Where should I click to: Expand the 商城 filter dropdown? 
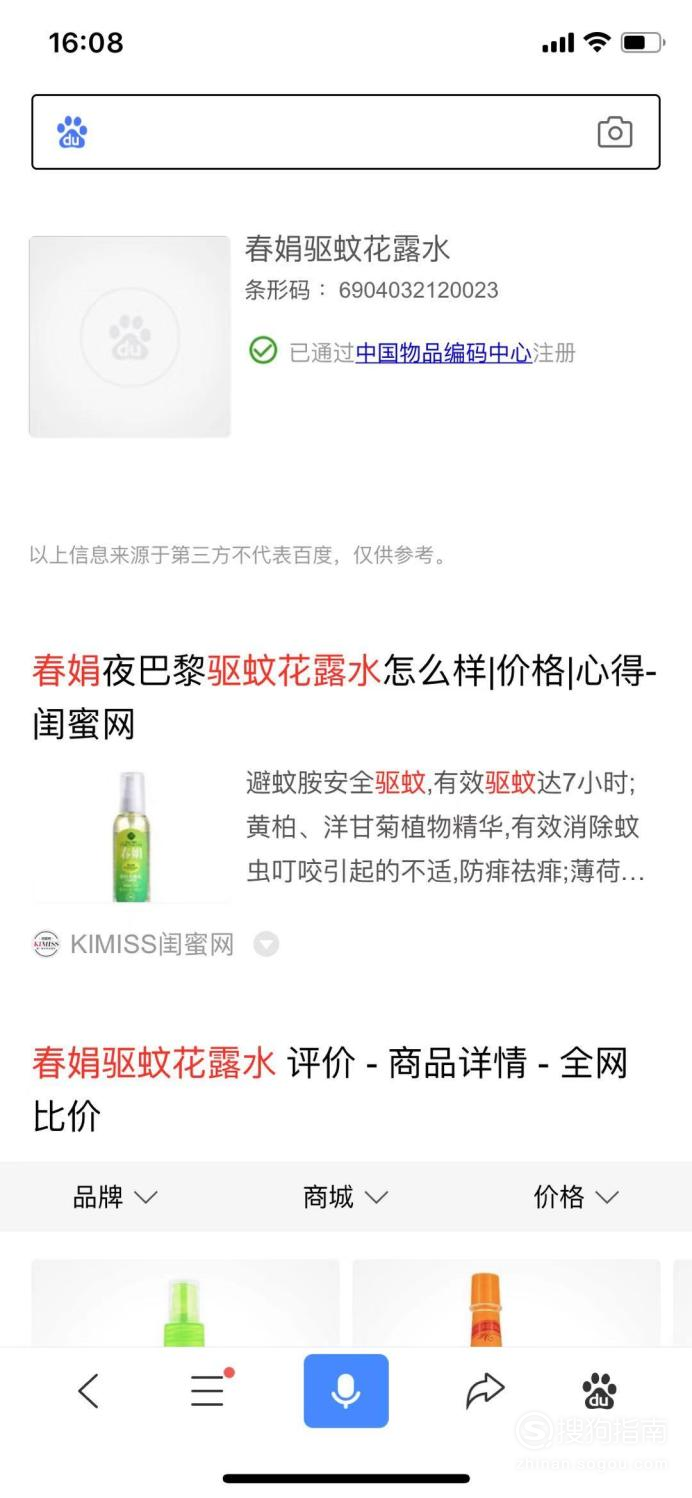tap(345, 1197)
